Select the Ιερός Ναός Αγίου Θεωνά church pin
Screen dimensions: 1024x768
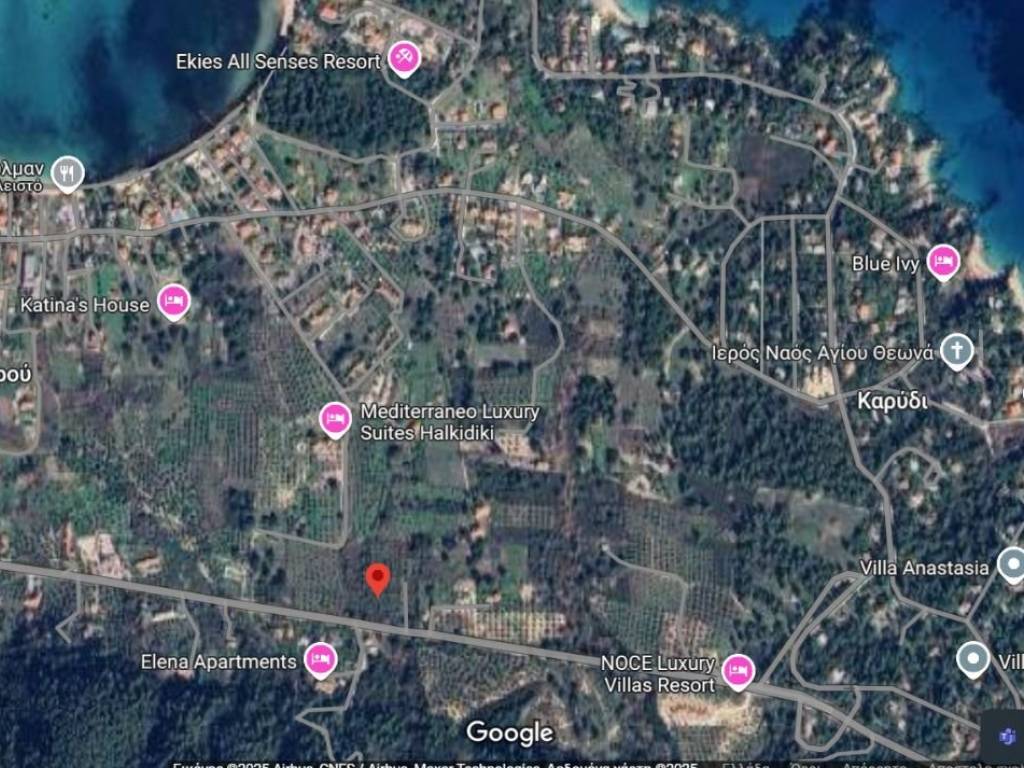point(957,351)
